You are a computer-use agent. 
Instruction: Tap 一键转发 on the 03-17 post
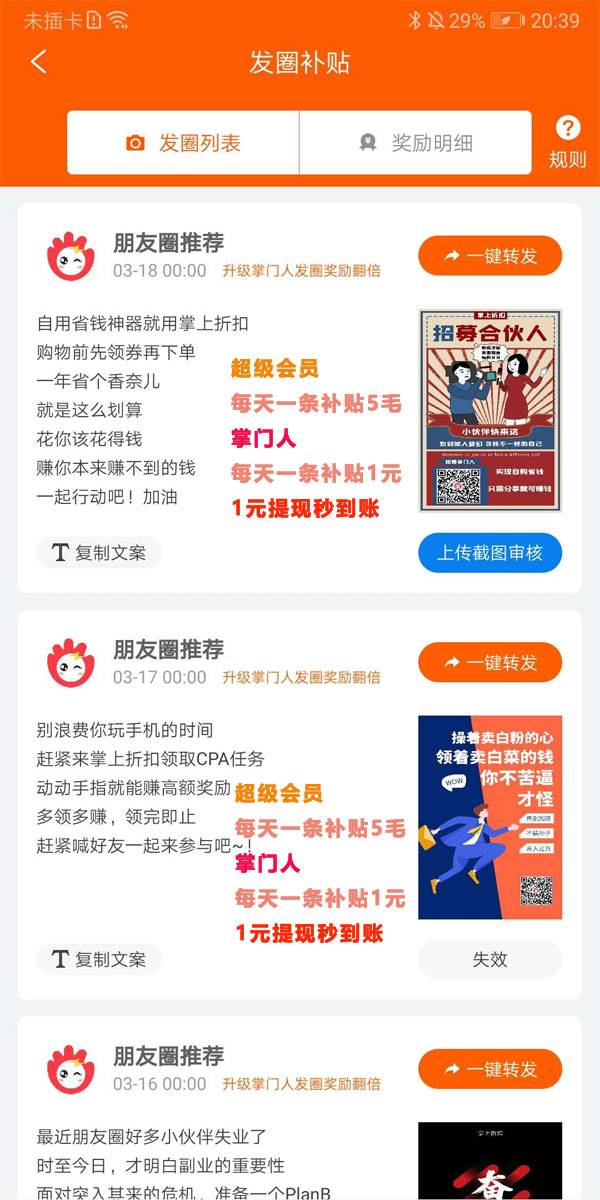pyautogui.click(x=490, y=662)
